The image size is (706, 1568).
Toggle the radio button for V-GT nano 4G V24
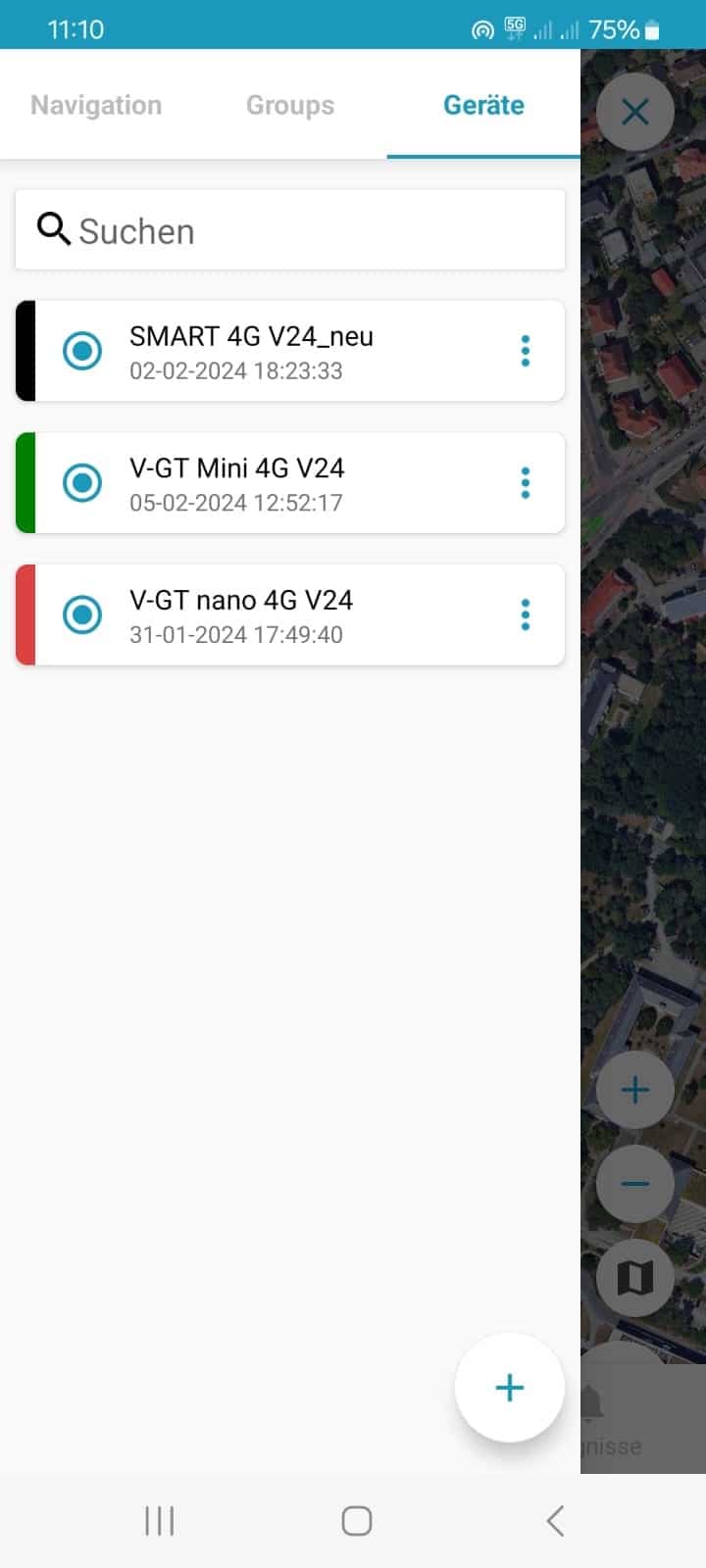tap(82, 615)
